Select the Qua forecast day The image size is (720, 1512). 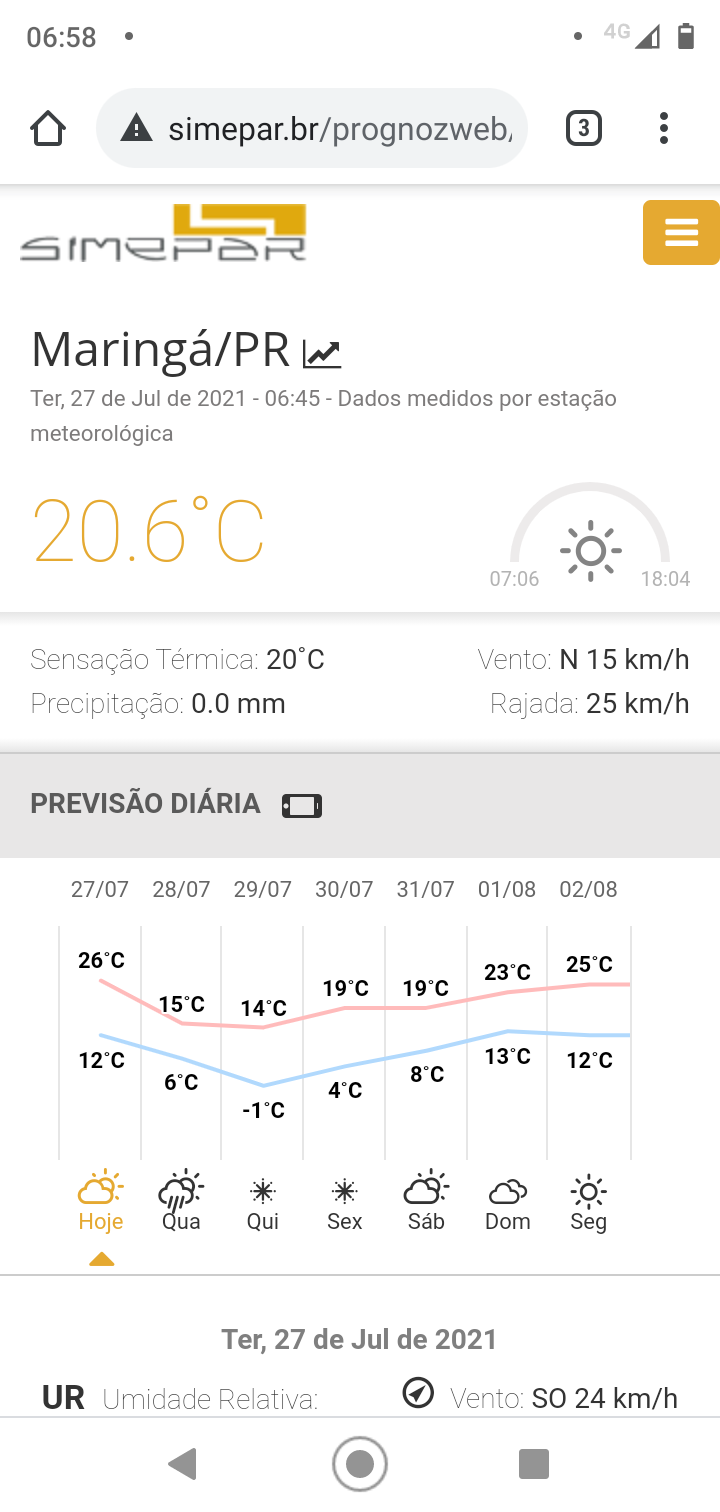click(181, 1204)
